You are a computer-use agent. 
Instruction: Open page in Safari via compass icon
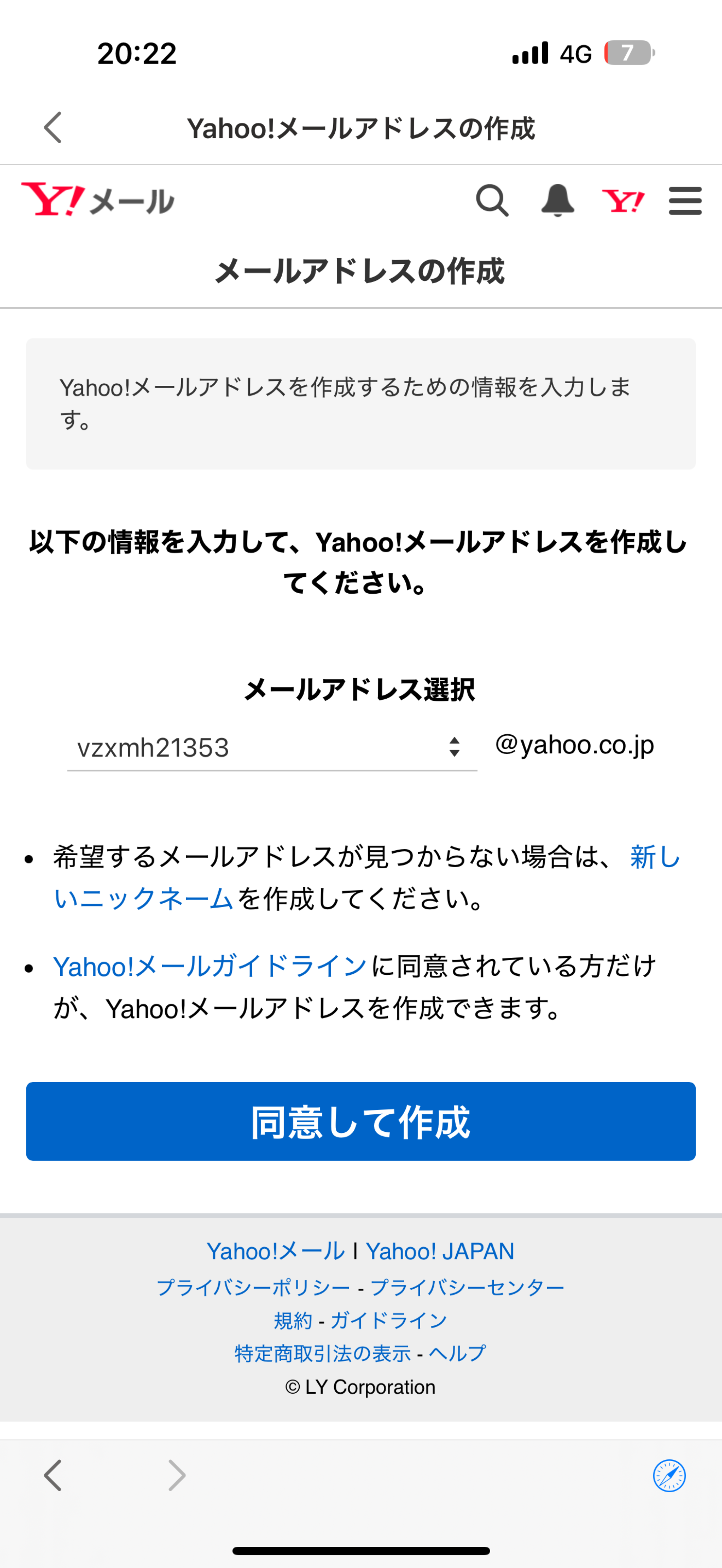(669, 1476)
